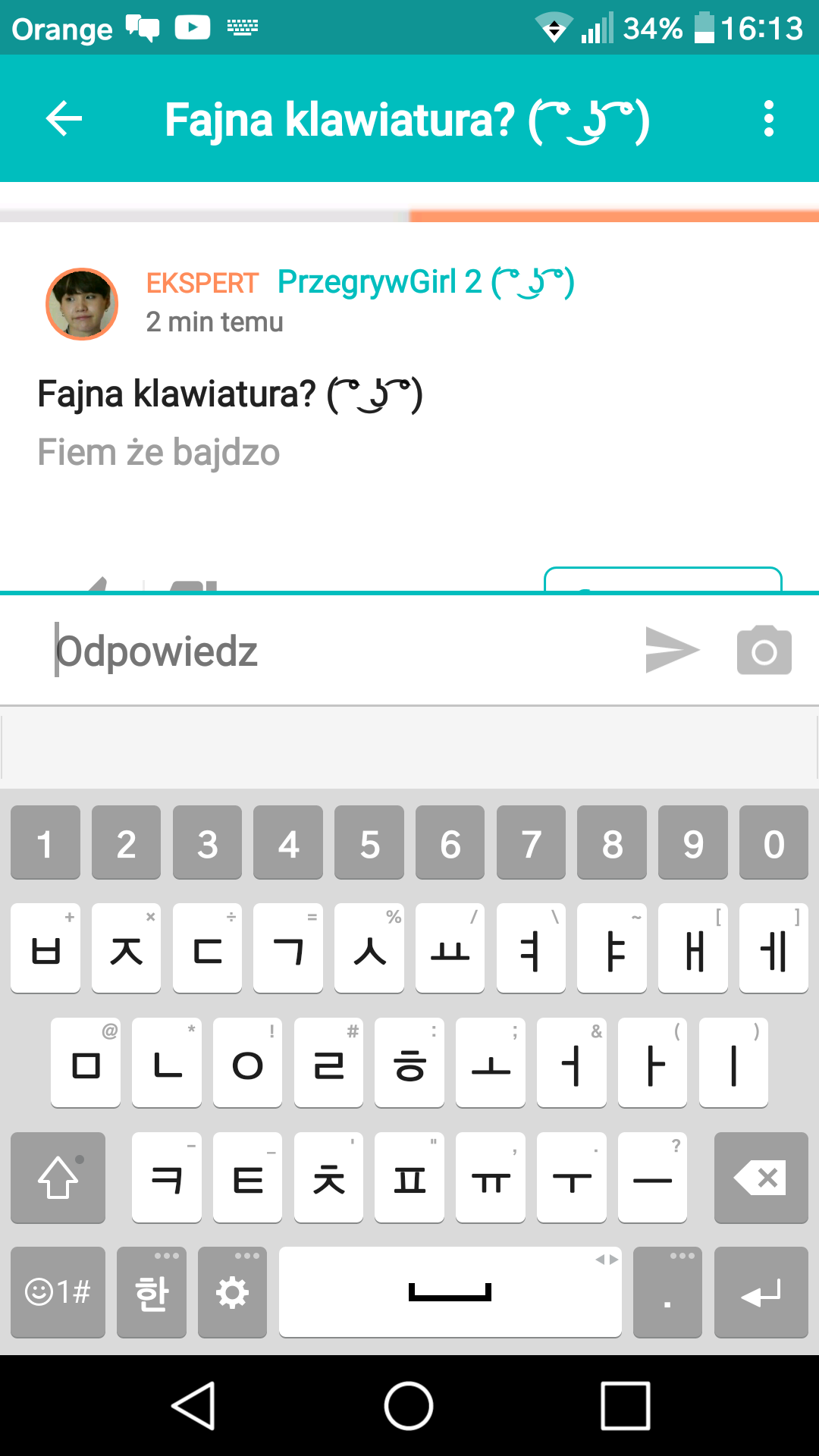Open the PrzegrywGirl 2 username link

click(425, 283)
